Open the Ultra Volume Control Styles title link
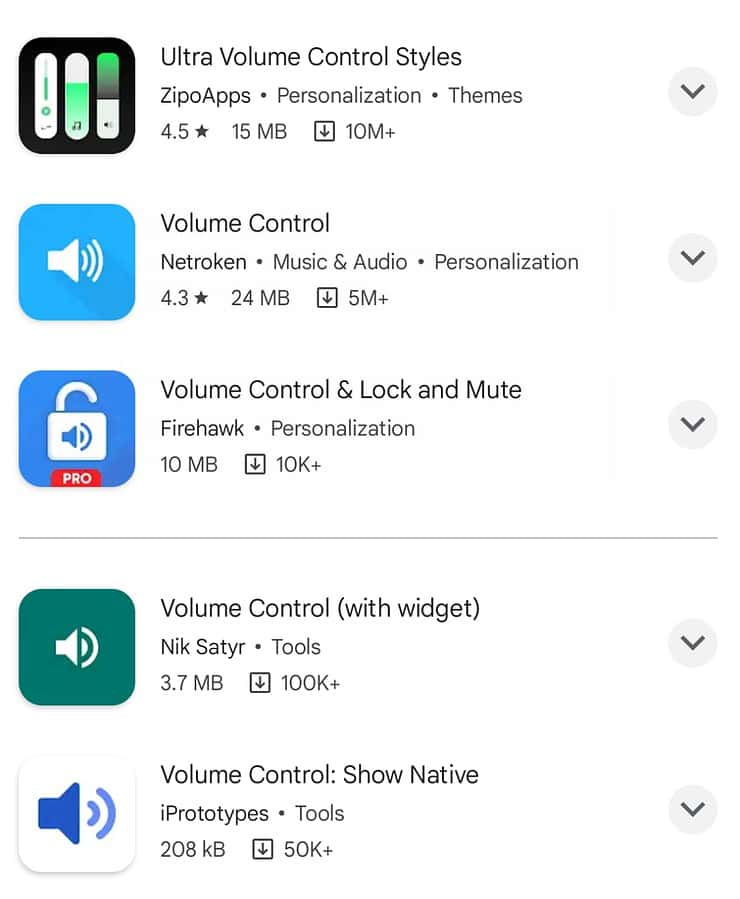The image size is (740, 899). (x=311, y=57)
